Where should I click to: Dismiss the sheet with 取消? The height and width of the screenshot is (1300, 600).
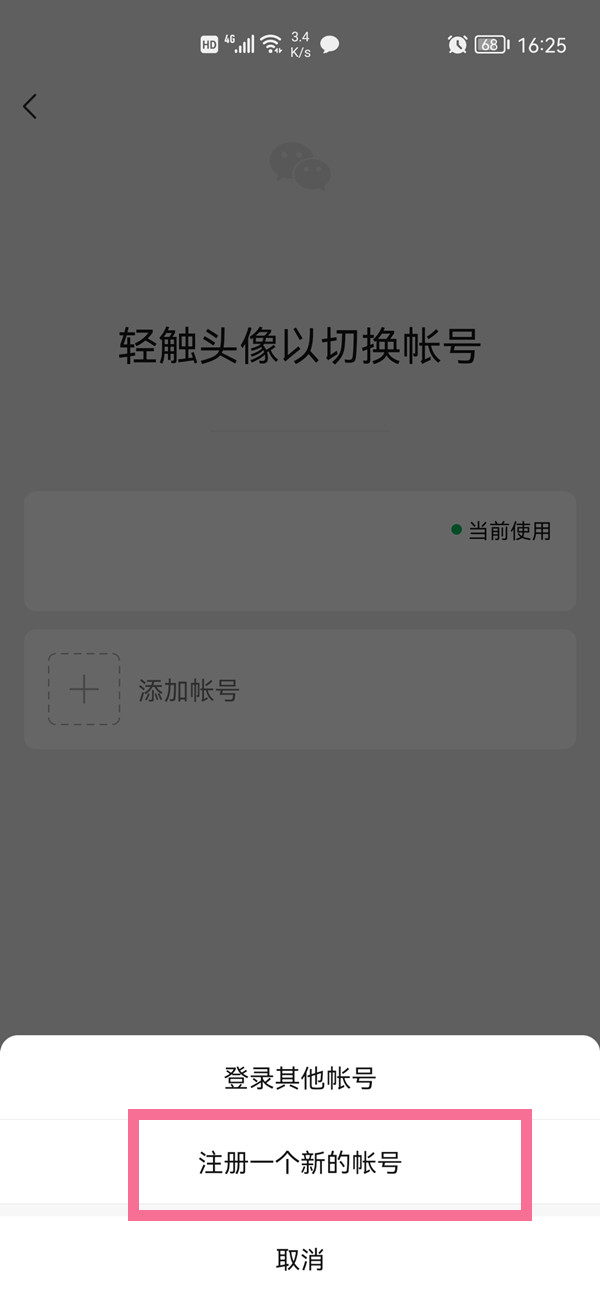(x=300, y=1259)
